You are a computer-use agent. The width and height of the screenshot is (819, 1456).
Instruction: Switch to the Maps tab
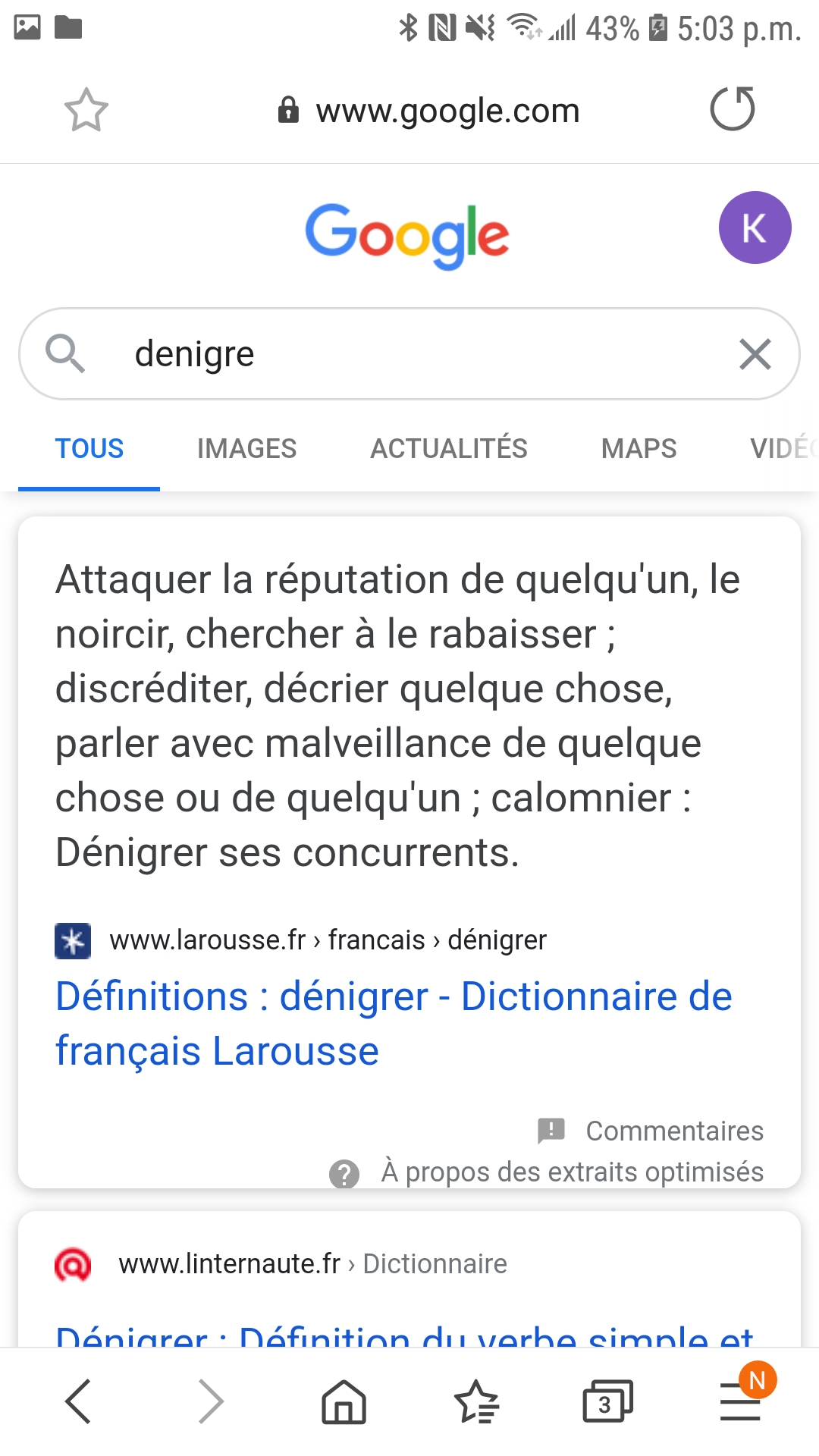639,449
